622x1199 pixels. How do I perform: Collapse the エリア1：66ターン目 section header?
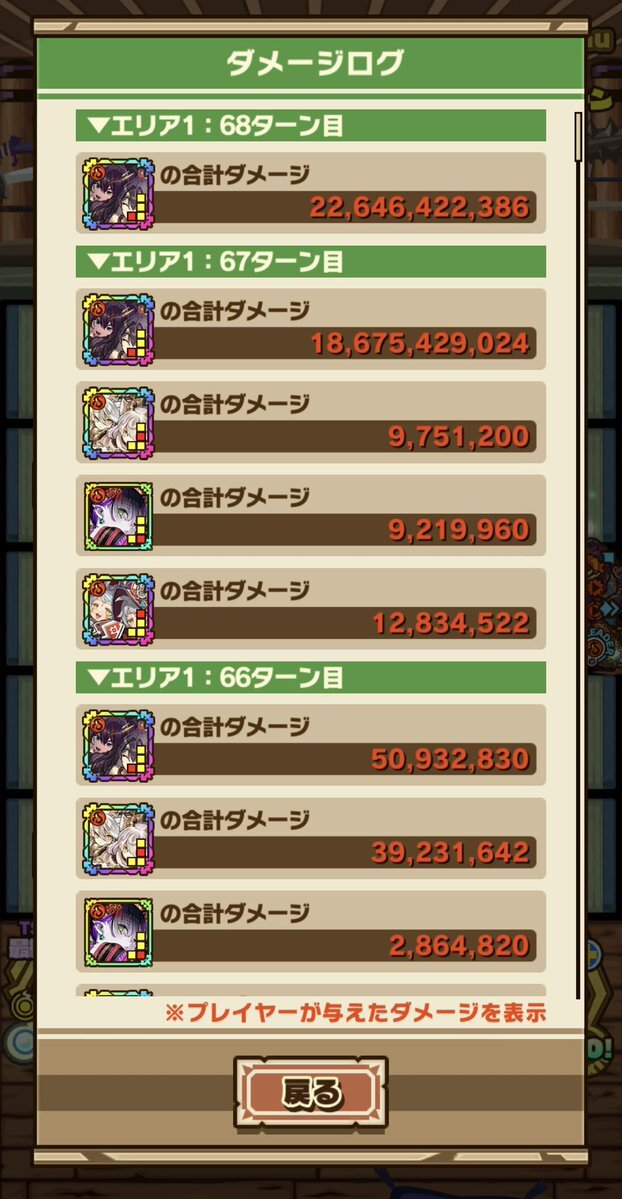tap(311, 677)
